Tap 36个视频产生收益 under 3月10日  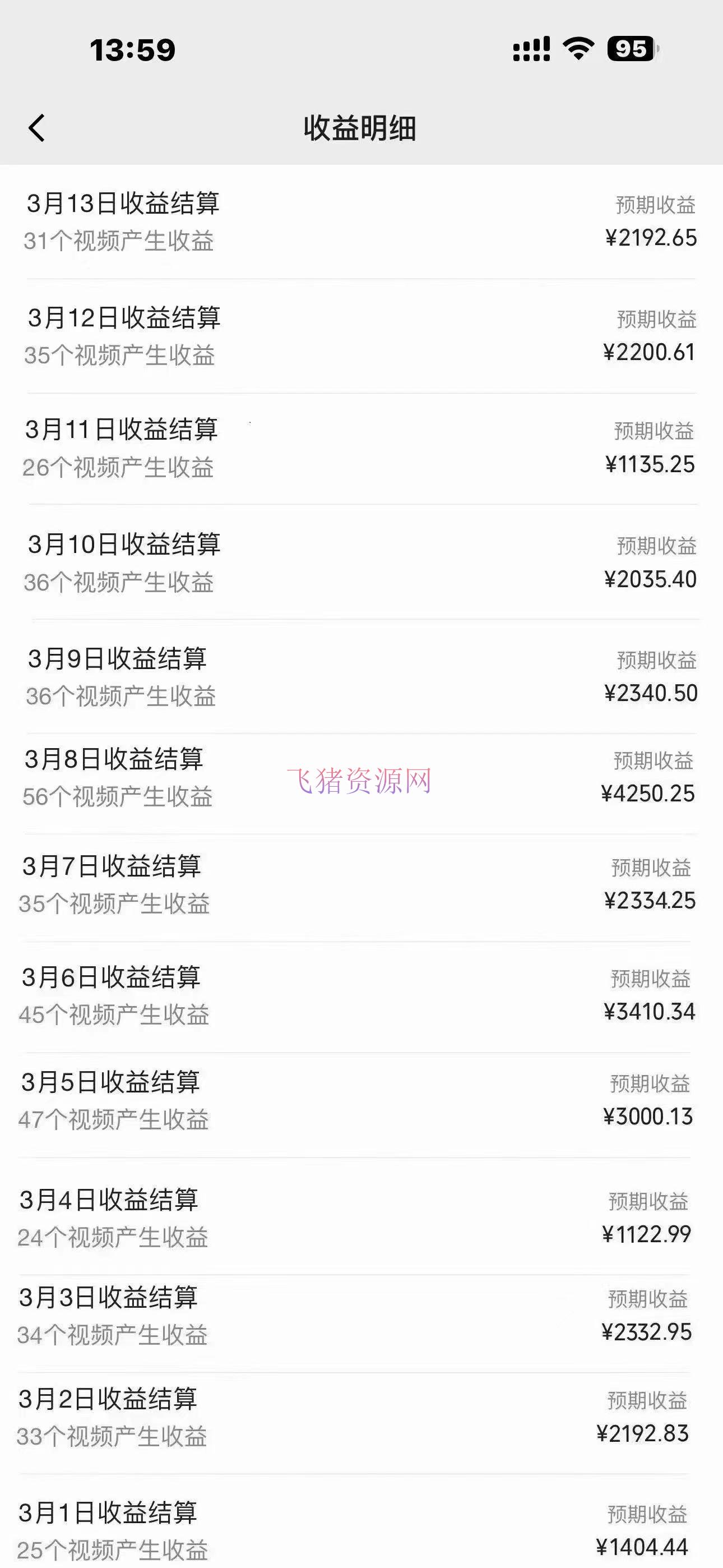click(x=119, y=583)
